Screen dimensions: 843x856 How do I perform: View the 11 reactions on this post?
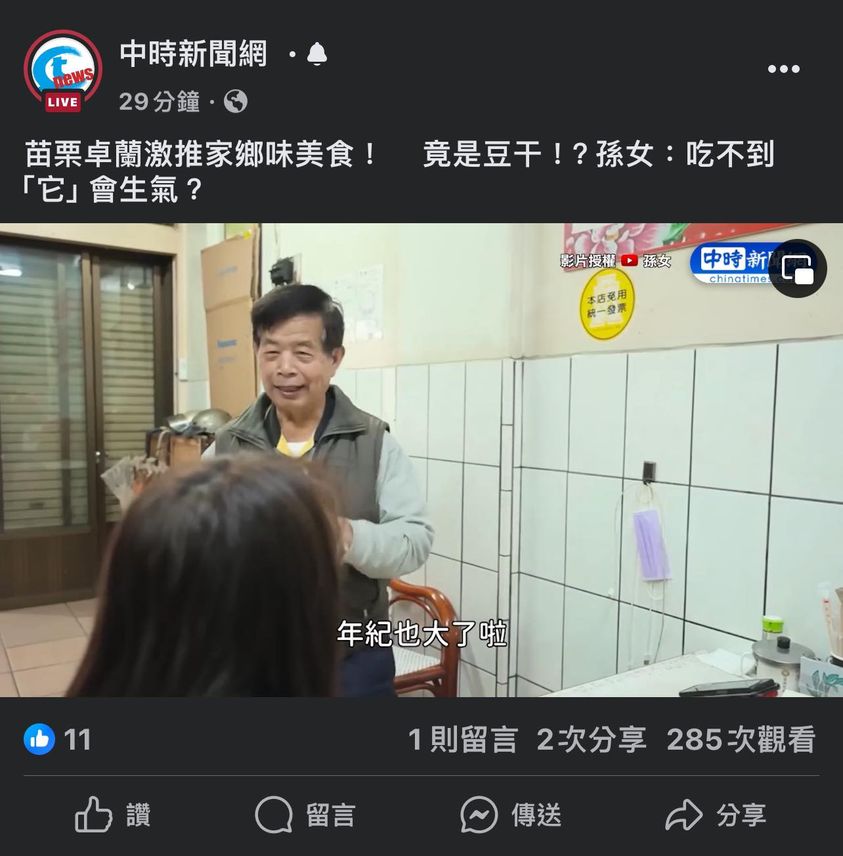[58, 739]
